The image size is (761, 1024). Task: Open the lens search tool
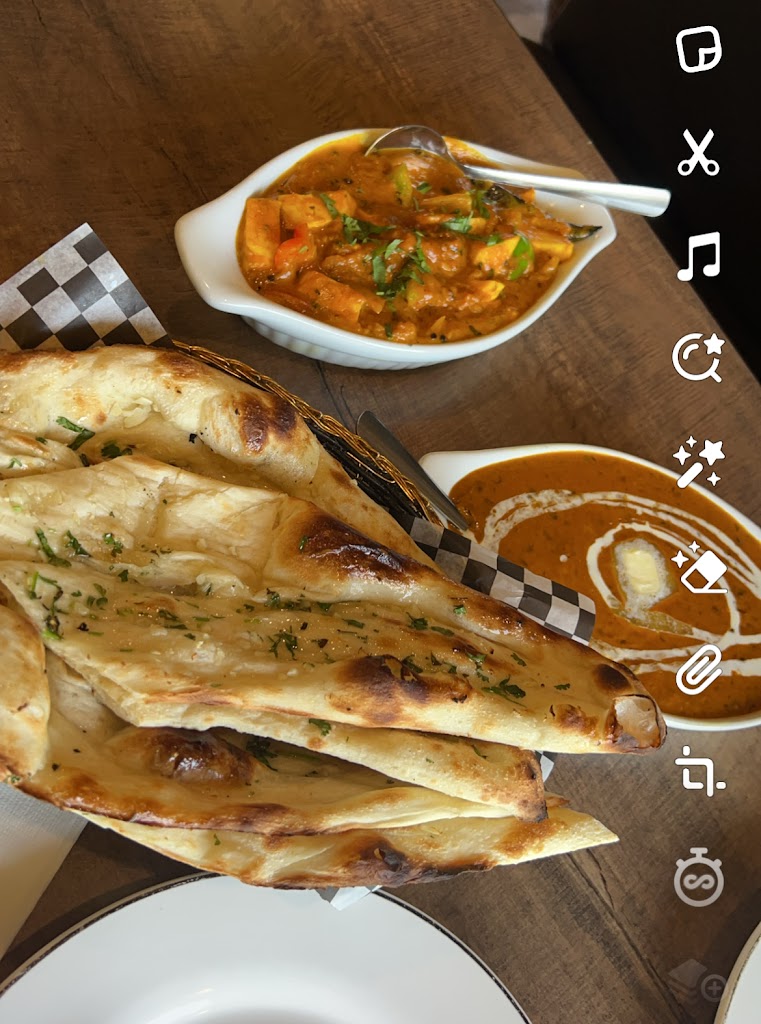pyautogui.click(x=697, y=358)
